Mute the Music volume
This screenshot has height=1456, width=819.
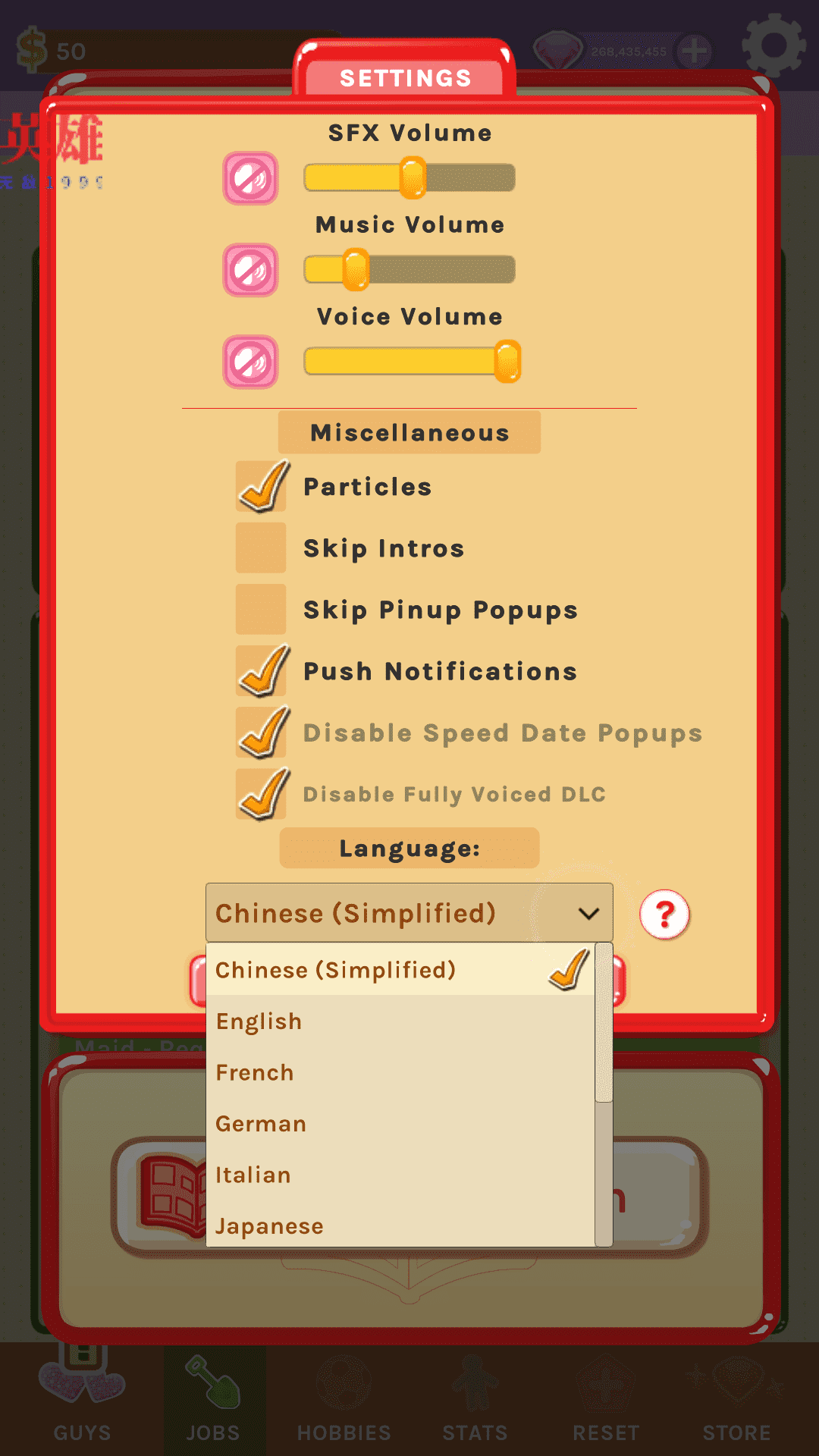250,270
